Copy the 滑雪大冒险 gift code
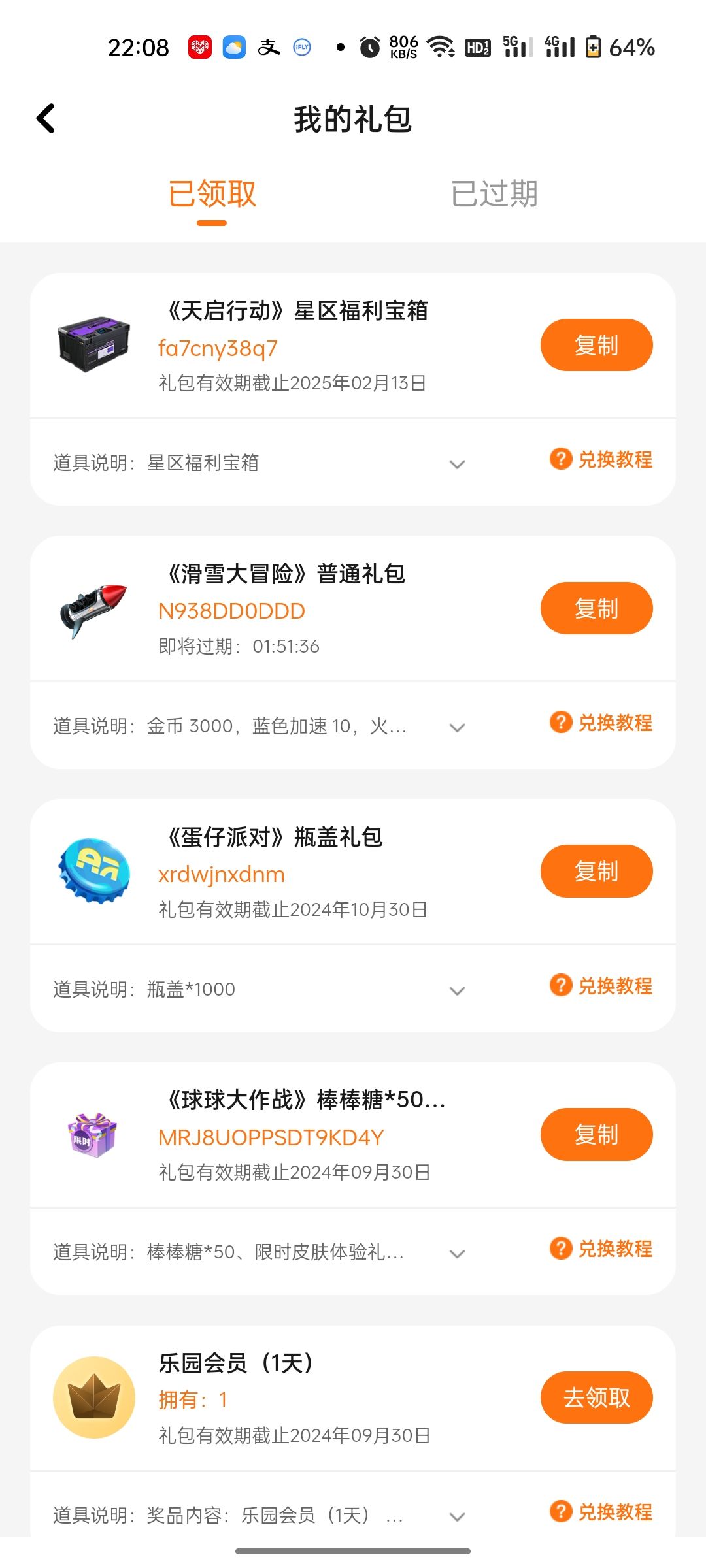 [x=596, y=608]
